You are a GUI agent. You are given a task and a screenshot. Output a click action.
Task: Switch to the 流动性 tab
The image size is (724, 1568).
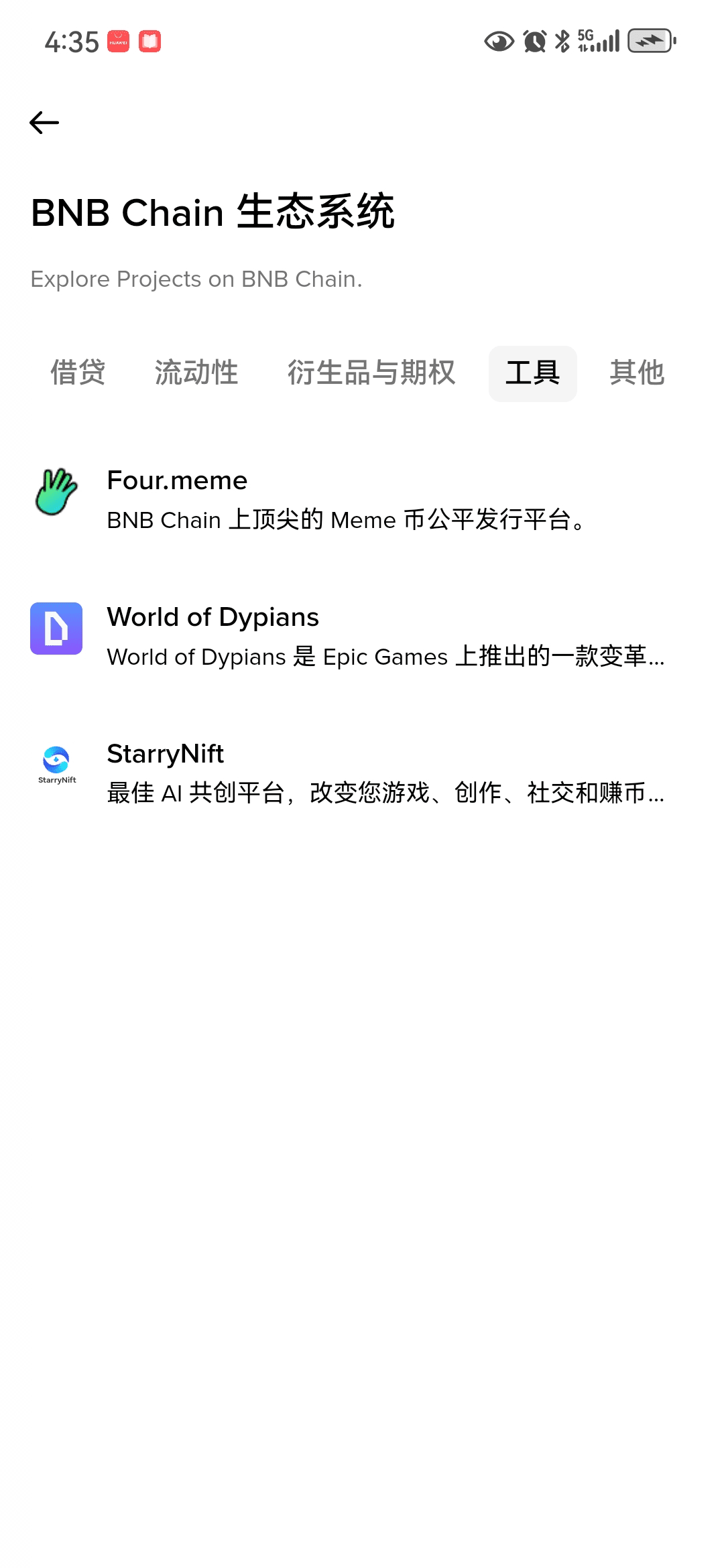coord(196,373)
